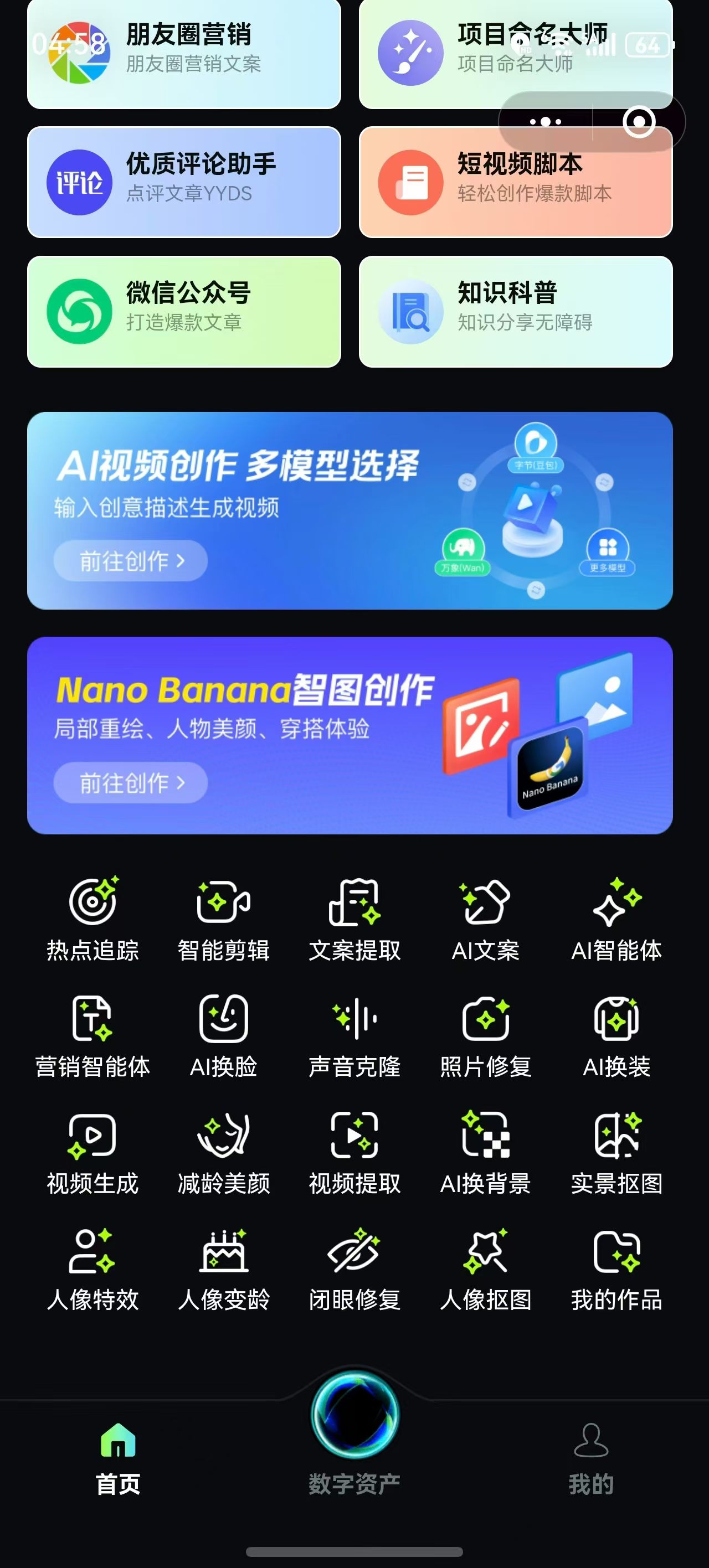Open the 短视频脚本 card

[515, 182]
